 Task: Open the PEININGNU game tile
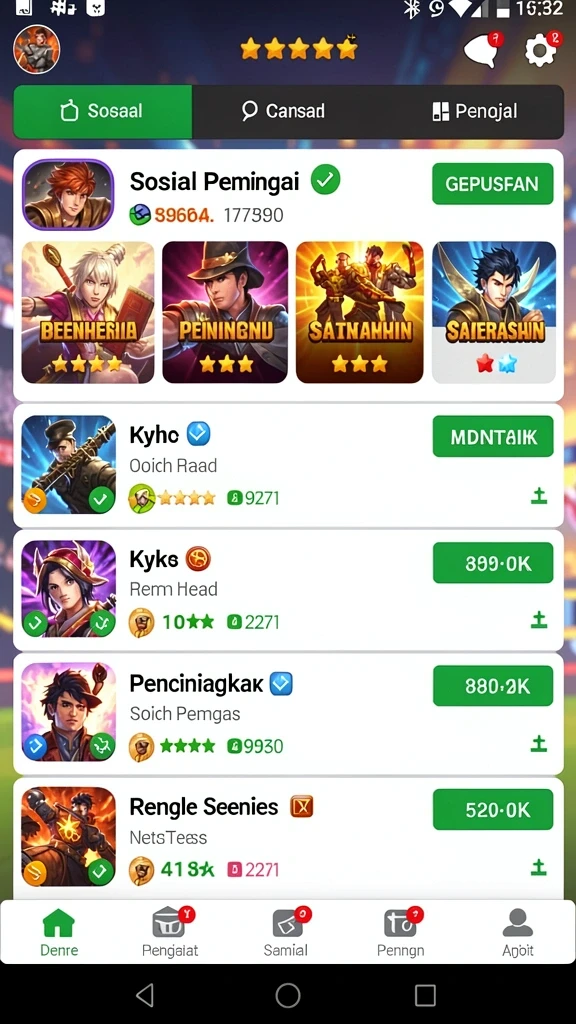point(225,312)
